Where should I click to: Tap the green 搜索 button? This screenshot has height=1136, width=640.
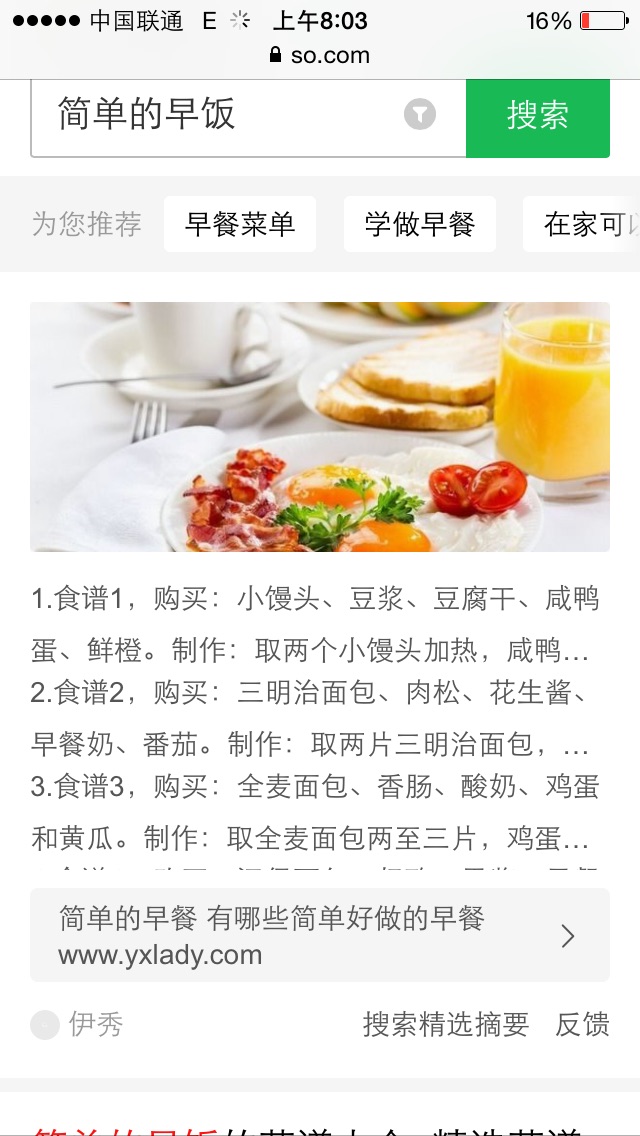click(x=538, y=115)
